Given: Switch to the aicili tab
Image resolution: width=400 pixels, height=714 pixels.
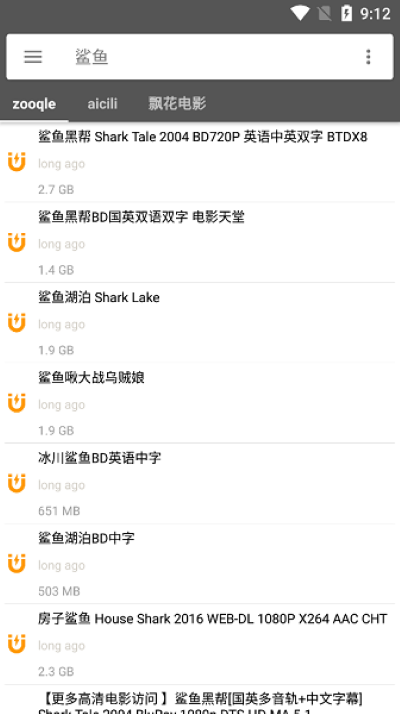Looking at the screenshot, I should [103, 104].
